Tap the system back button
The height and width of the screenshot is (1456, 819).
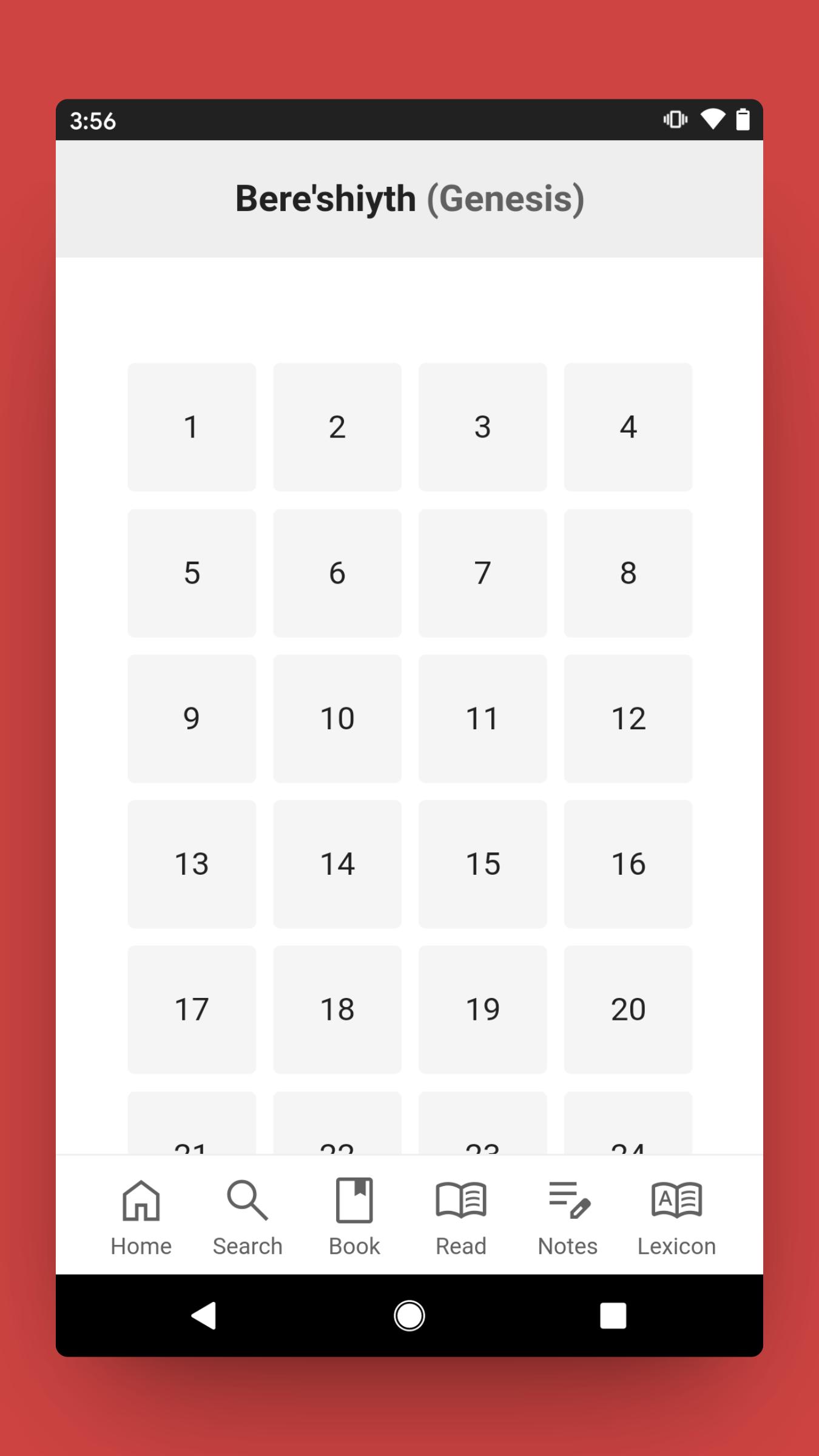pyautogui.click(x=204, y=1316)
